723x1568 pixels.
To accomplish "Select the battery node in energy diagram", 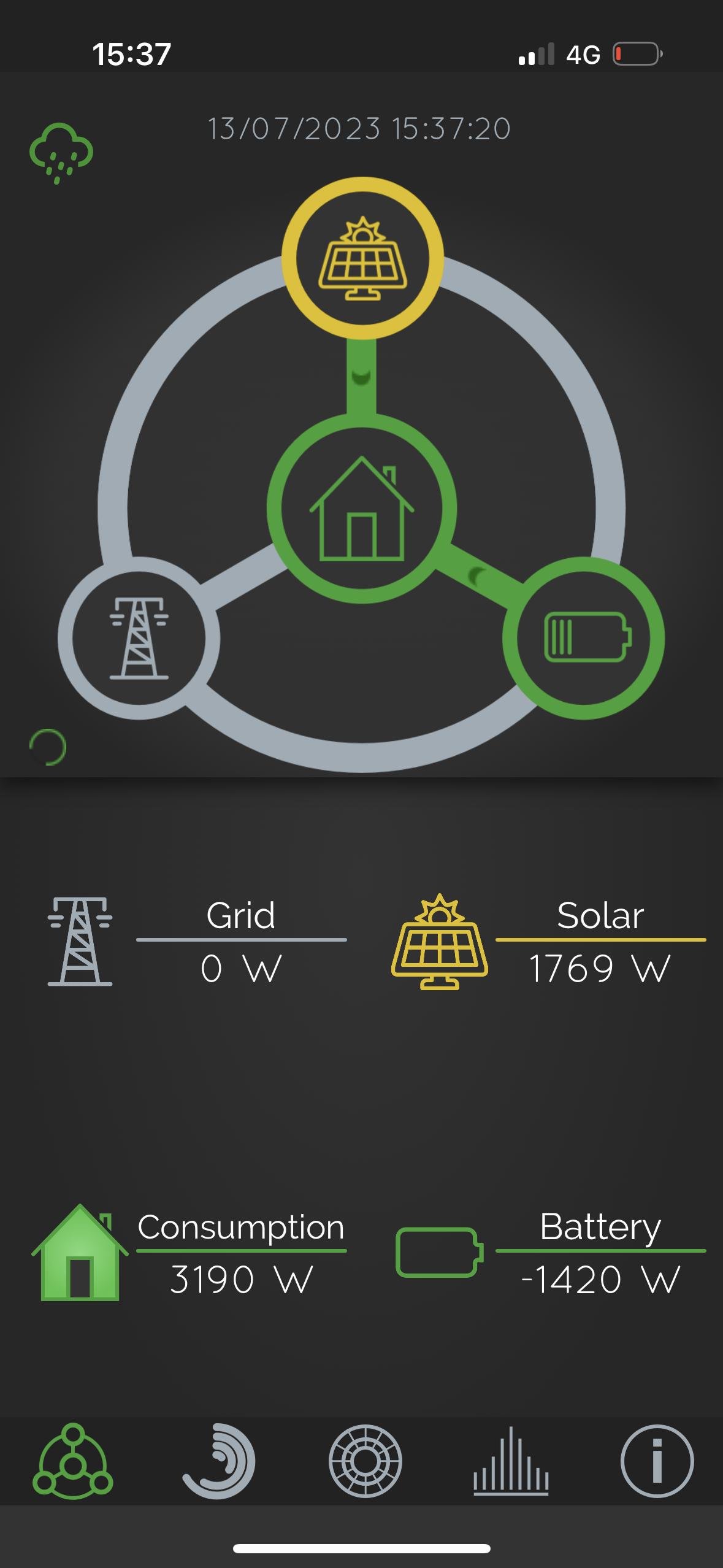I will (584, 638).
